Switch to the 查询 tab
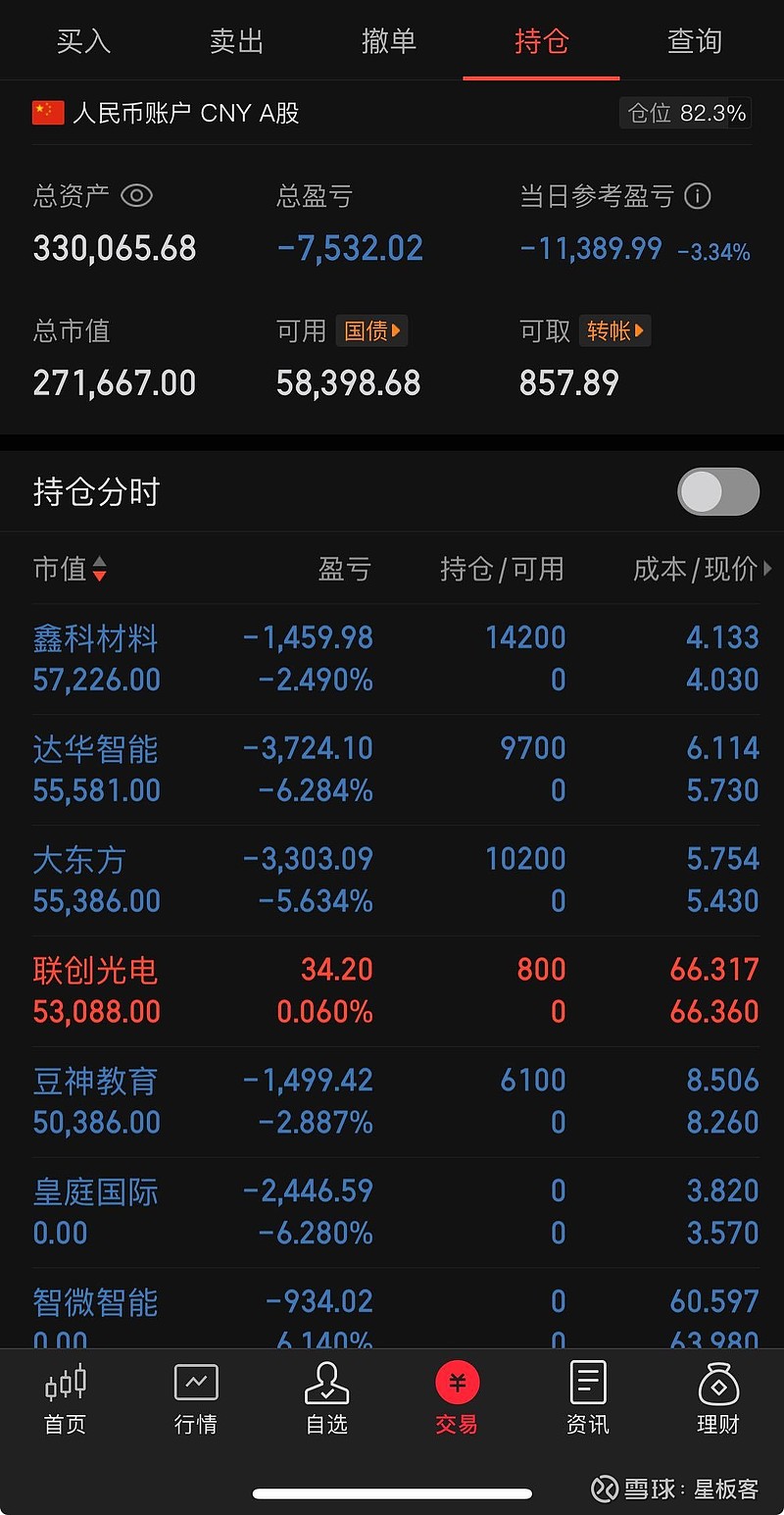 pyautogui.click(x=694, y=41)
